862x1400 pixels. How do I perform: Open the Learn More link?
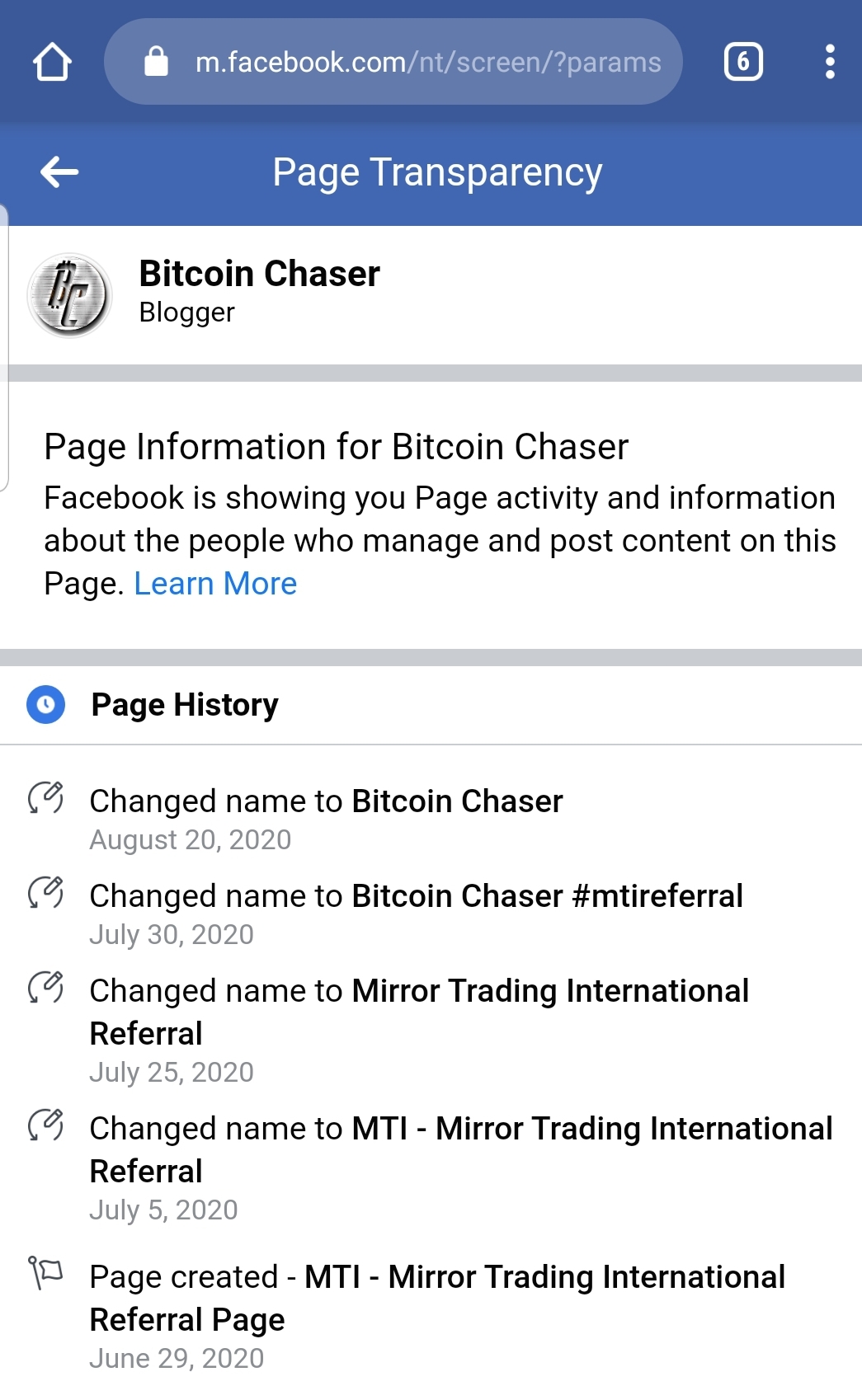coord(215,584)
